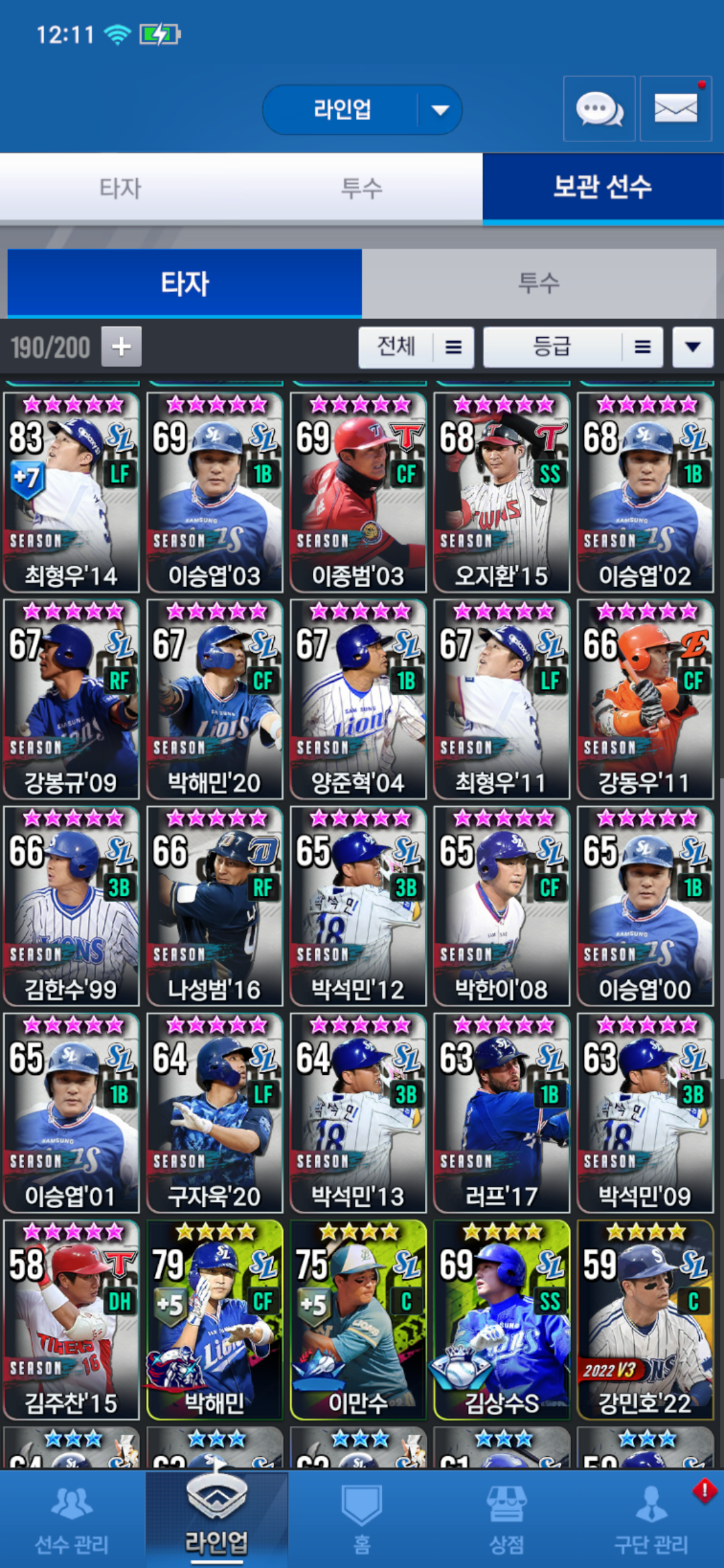Open player card 이종범'03

coord(358,493)
